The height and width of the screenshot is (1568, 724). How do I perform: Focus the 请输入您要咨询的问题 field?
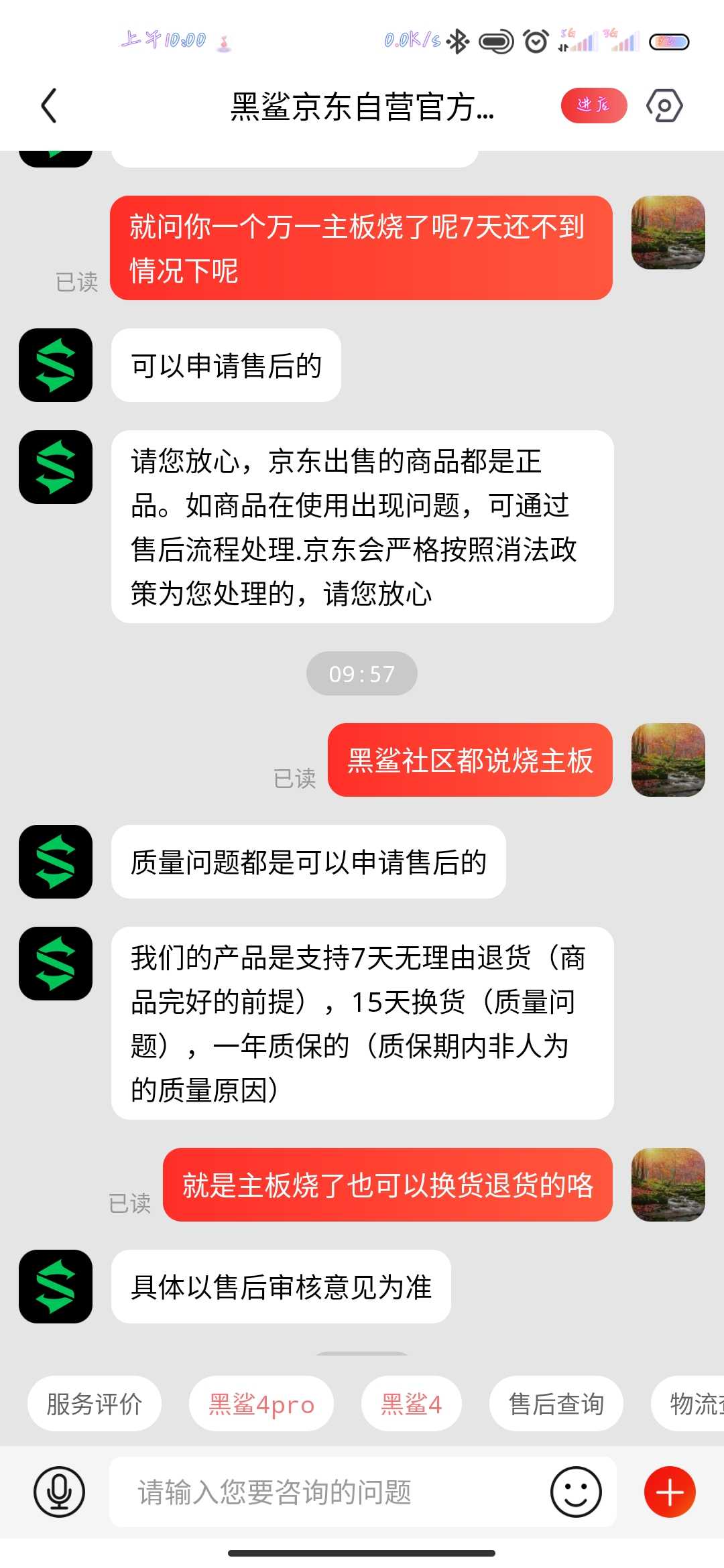point(328,1492)
